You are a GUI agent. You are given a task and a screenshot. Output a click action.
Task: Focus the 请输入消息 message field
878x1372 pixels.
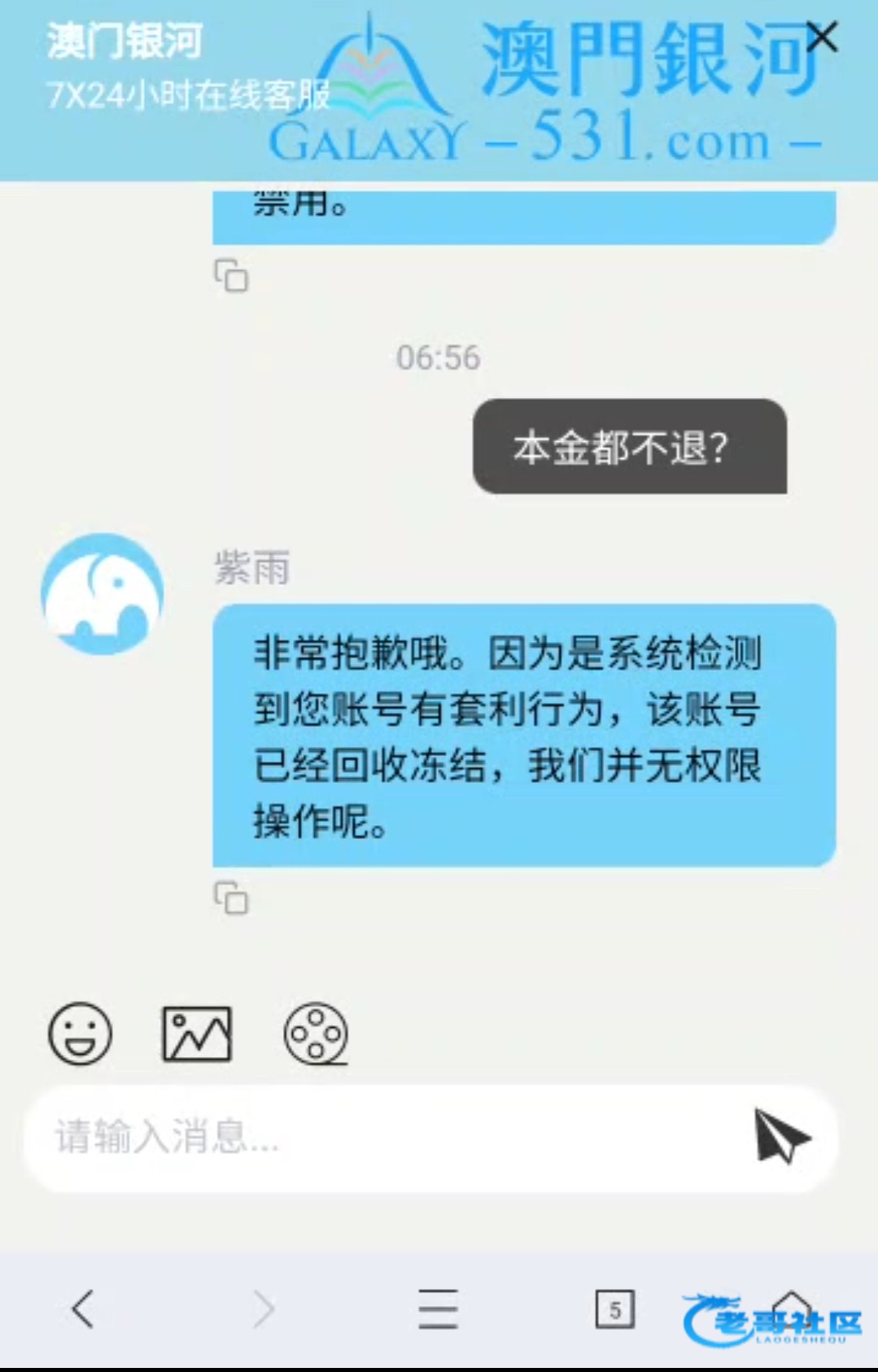click(x=382, y=1137)
